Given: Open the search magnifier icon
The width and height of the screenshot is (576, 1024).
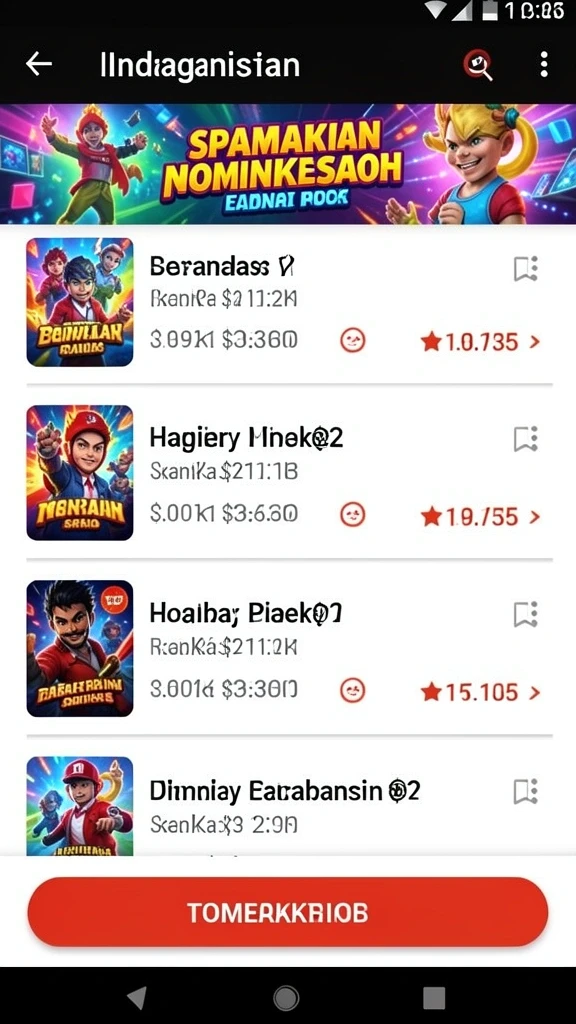Looking at the screenshot, I should pyautogui.click(x=478, y=65).
